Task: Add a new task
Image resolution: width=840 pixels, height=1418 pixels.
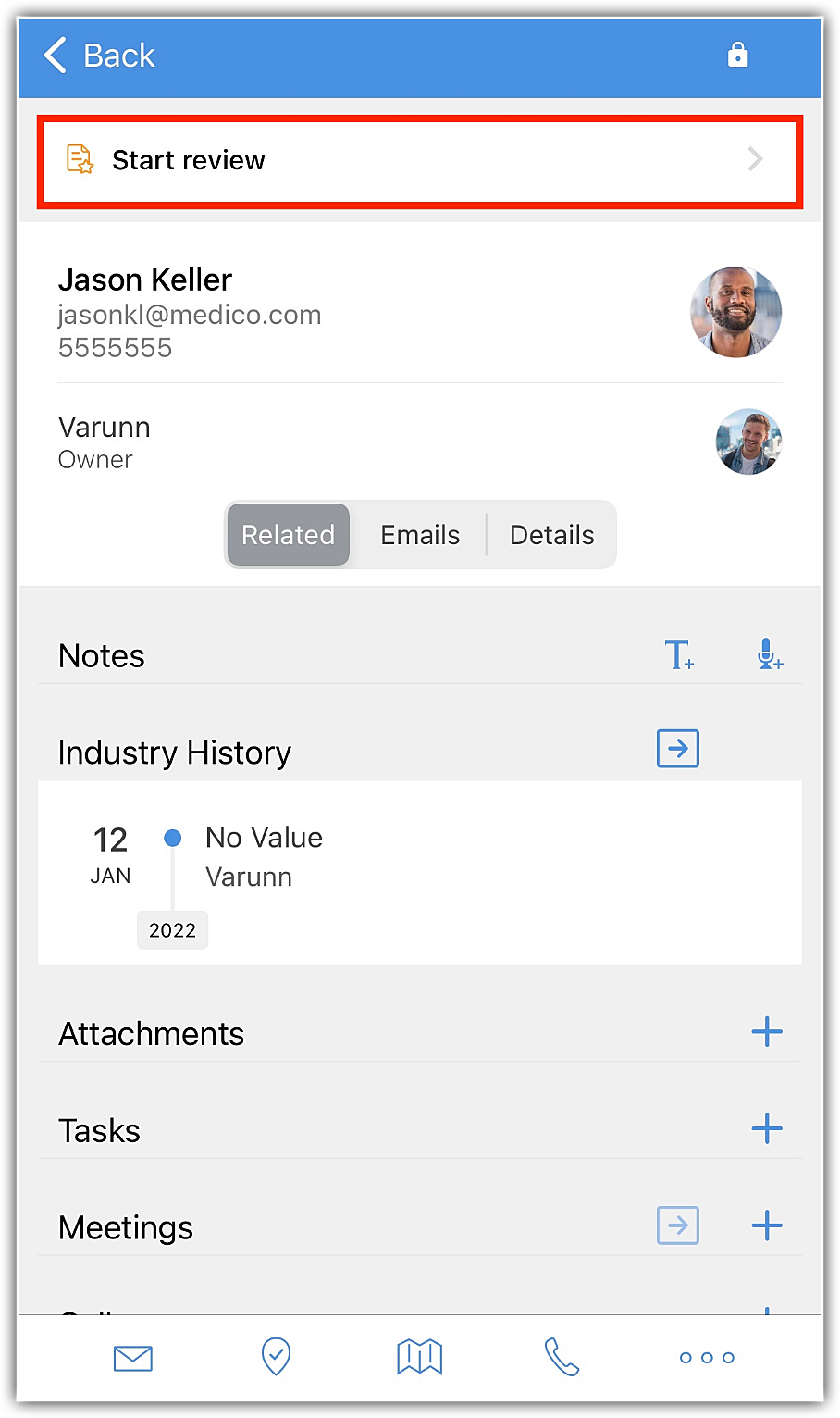Action: tap(766, 1129)
